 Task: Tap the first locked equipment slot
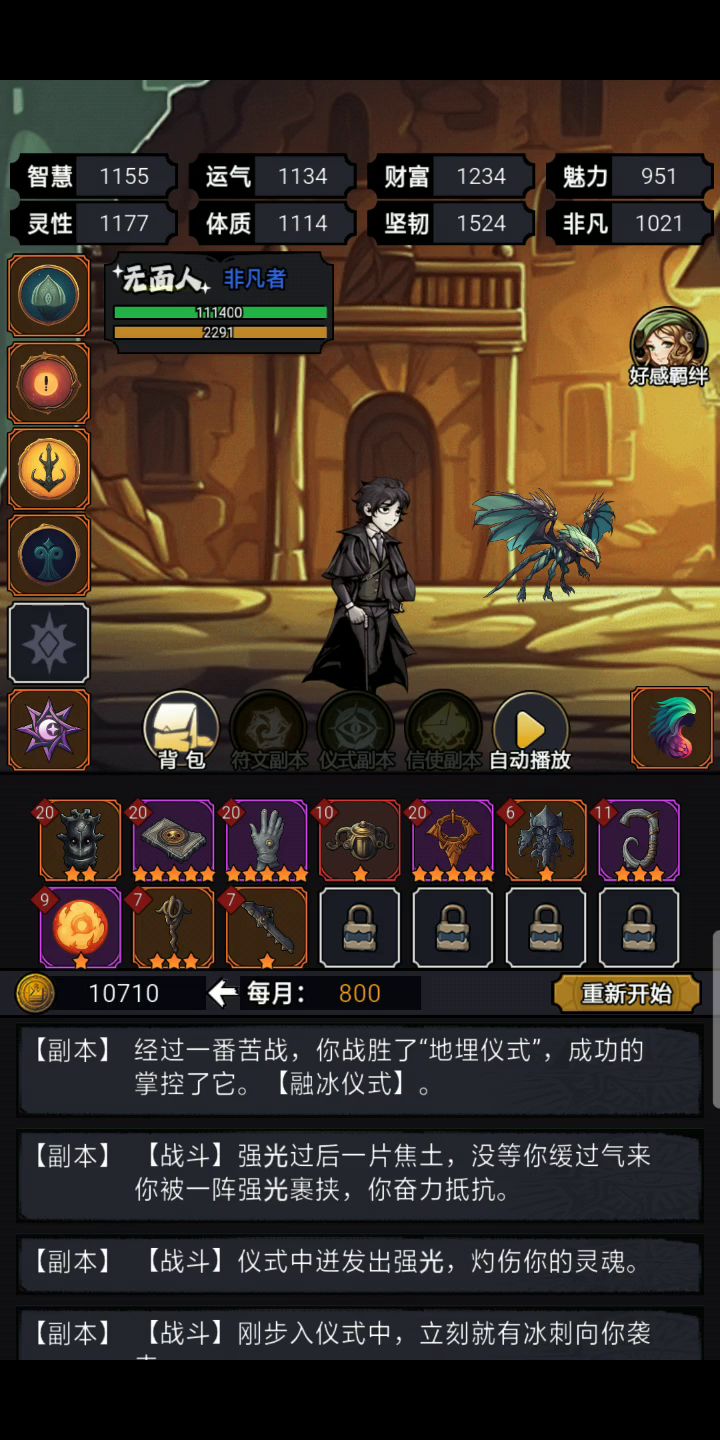click(359, 927)
